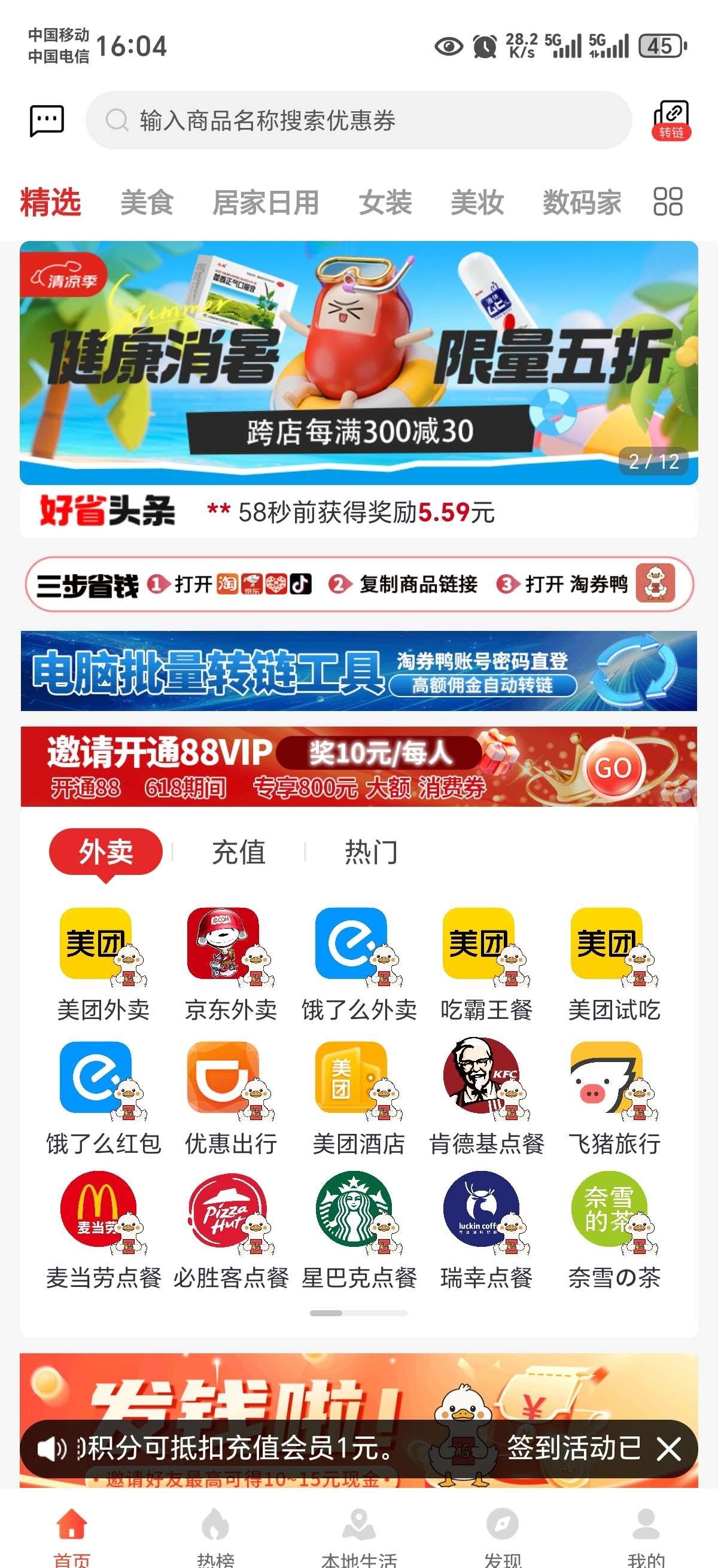
Task: Open the 电脑批量转链工具 banner
Action: [x=358, y=671]
